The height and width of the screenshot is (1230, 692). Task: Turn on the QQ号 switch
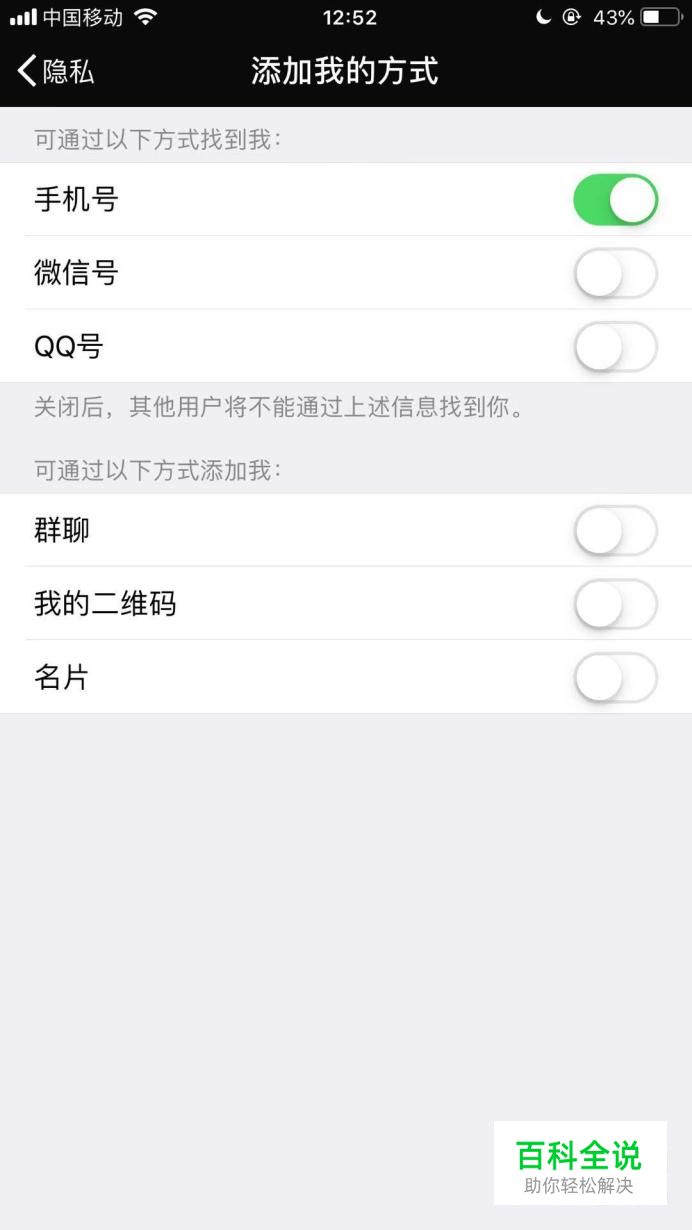(615, 347)
